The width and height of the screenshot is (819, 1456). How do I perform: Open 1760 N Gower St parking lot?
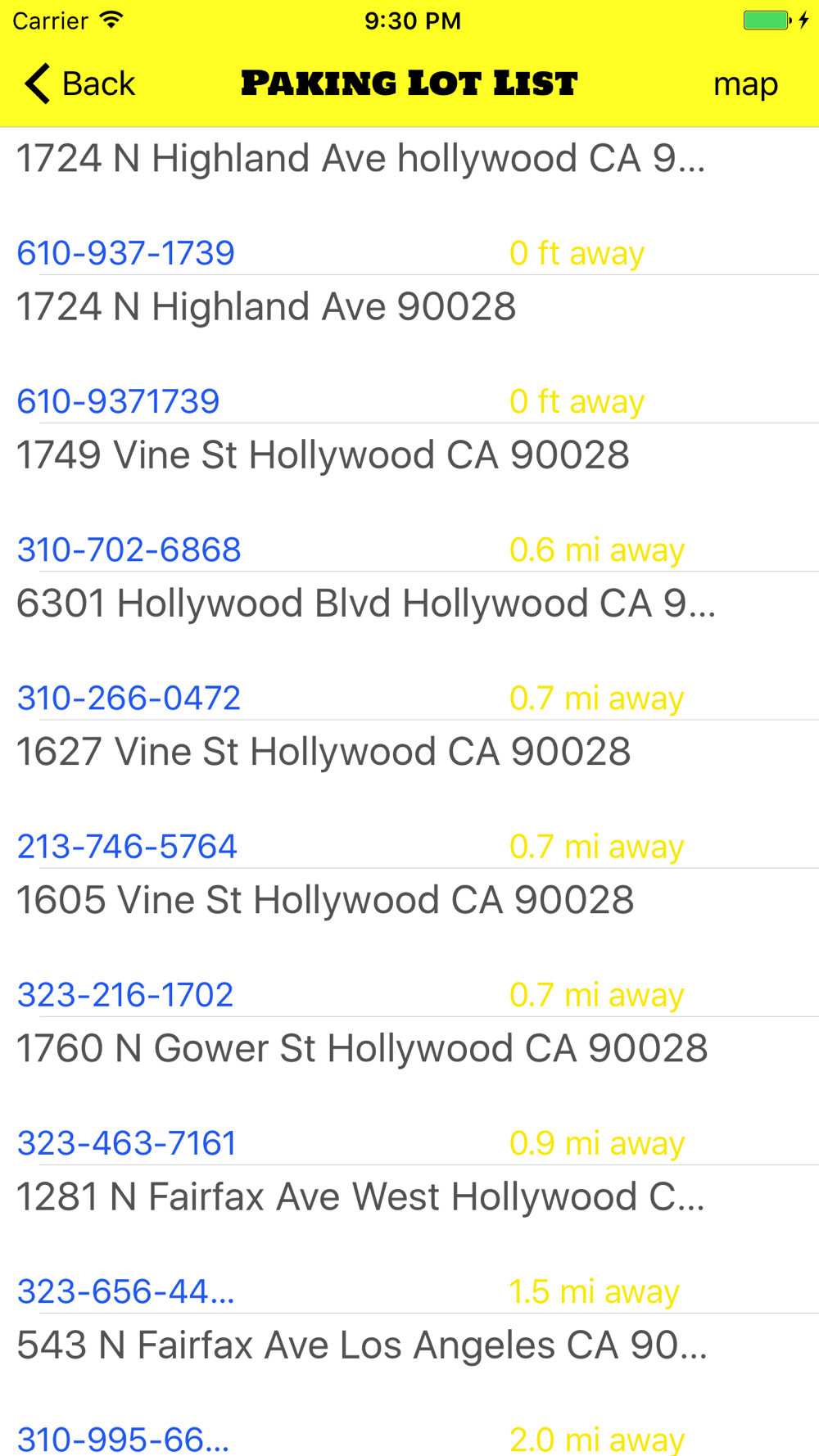362,1047
